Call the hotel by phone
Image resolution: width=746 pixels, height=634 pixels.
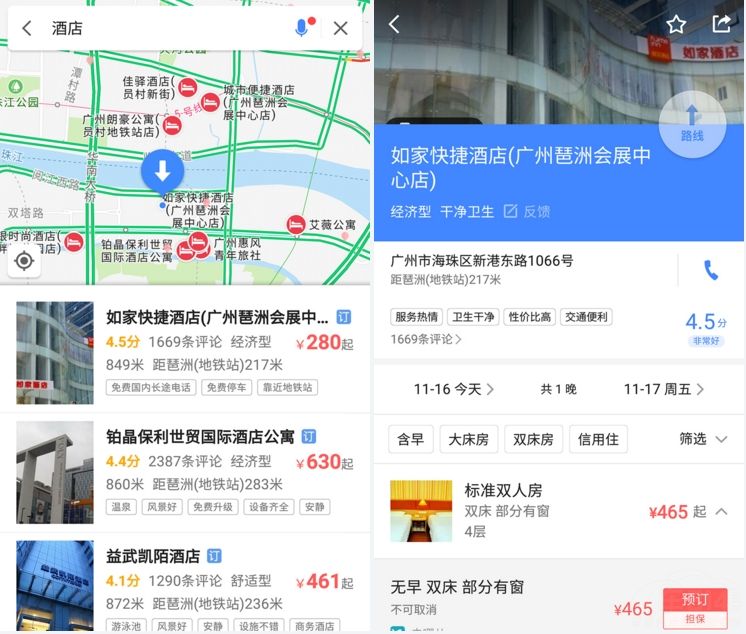click(711, 270)
